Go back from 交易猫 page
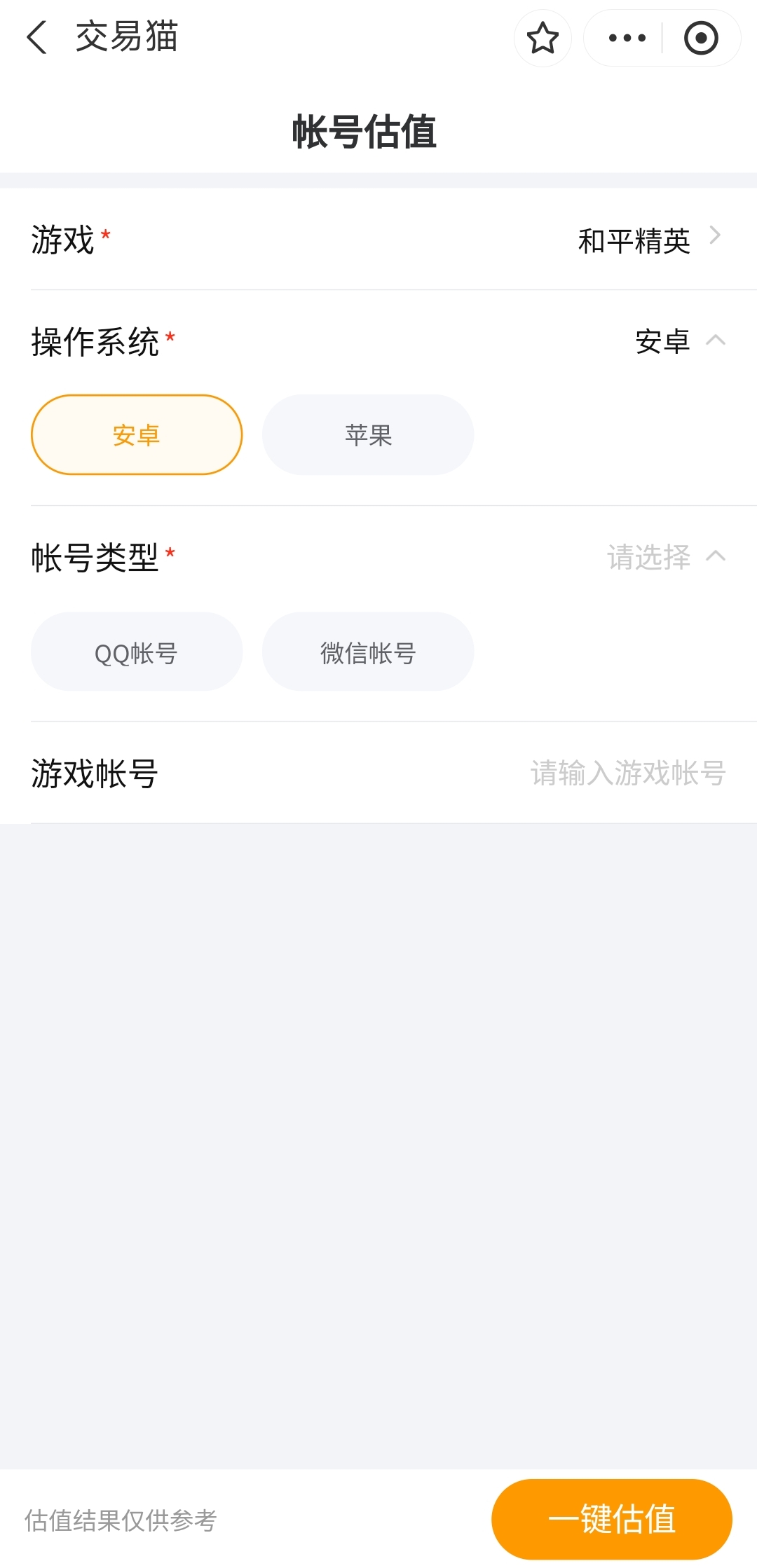The width and height of the screenshot is (757, 1568). (x=37, y=37)
